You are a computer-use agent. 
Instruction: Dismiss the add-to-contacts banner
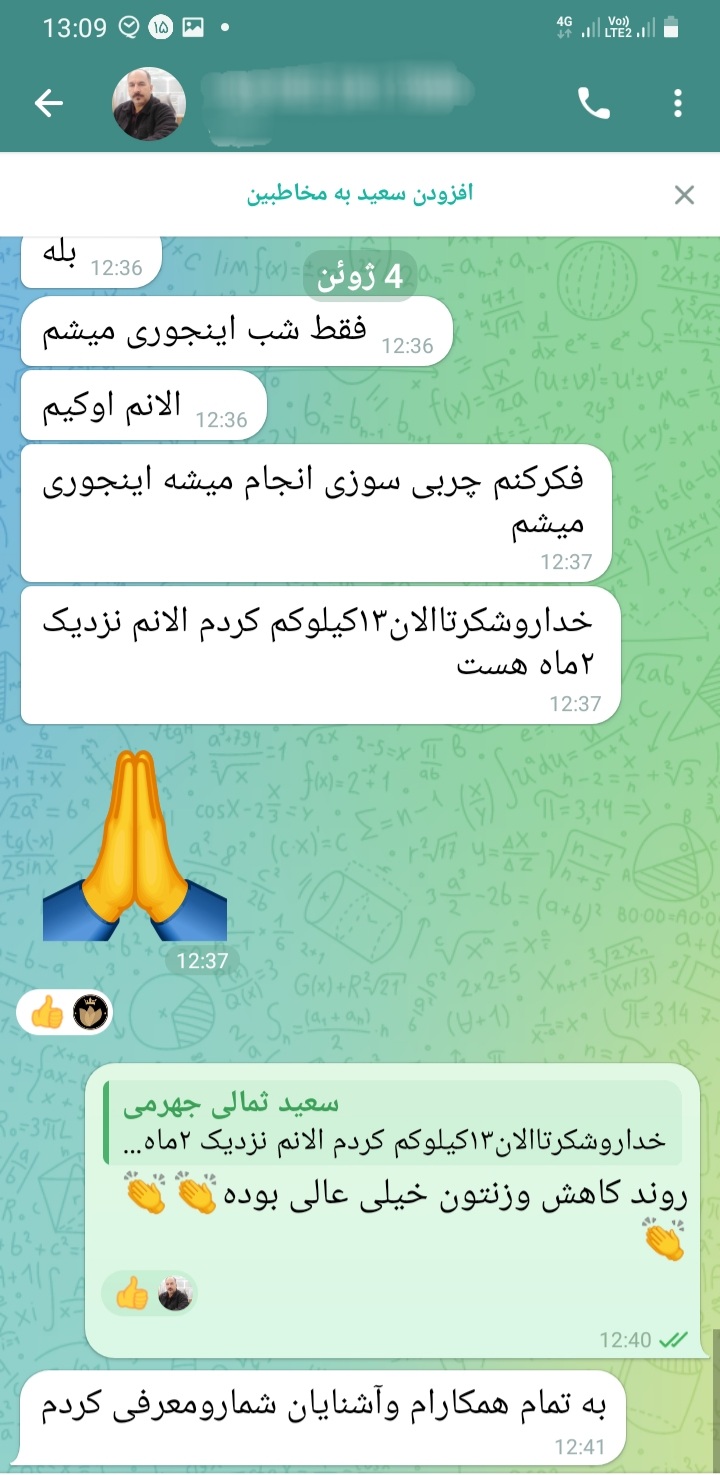coord(684,195)
